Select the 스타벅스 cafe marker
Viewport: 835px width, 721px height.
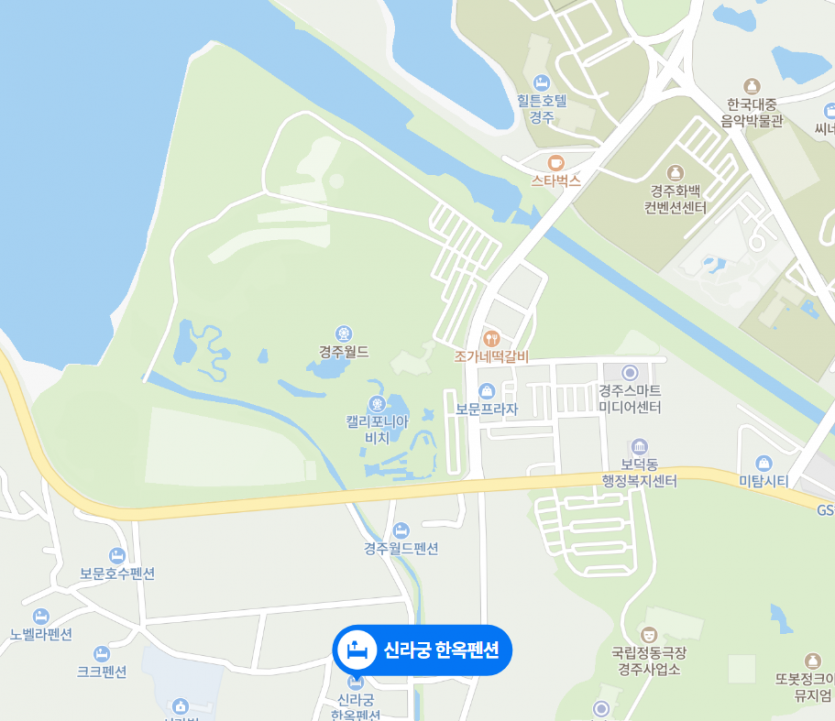556,162
